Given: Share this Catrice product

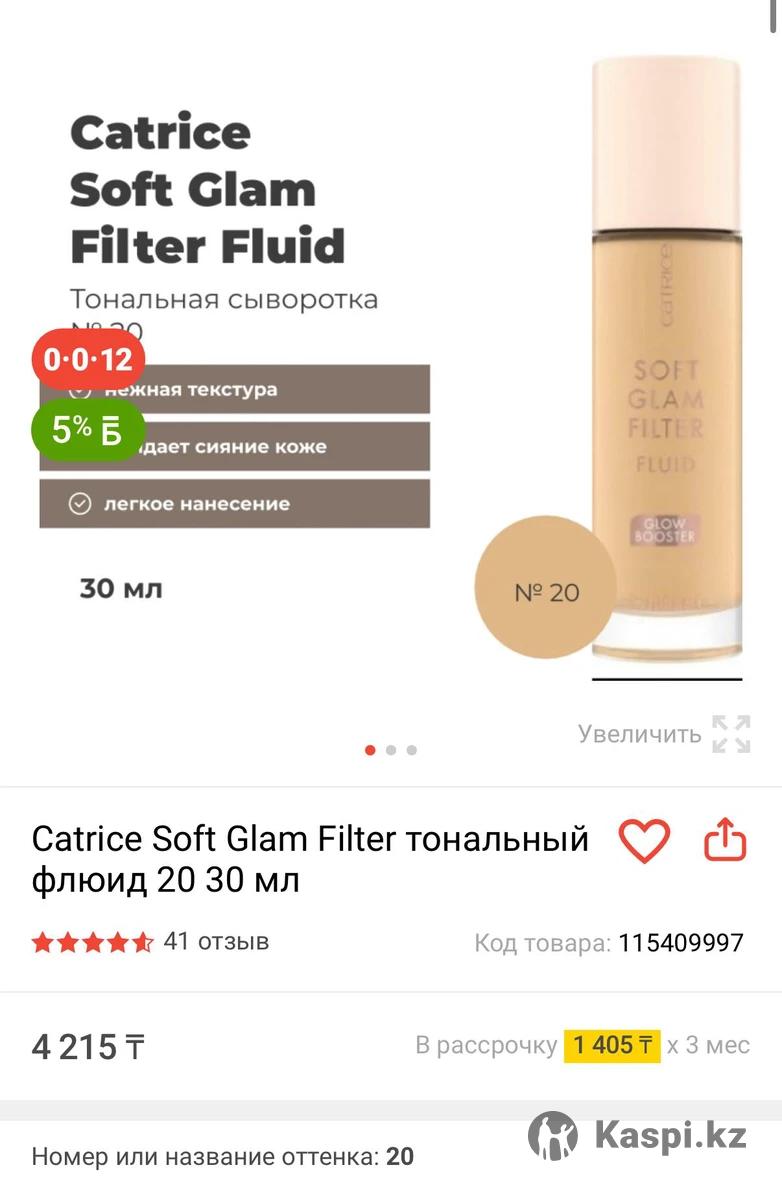Looking at the screenshot, I should click(x=726, y=841).
